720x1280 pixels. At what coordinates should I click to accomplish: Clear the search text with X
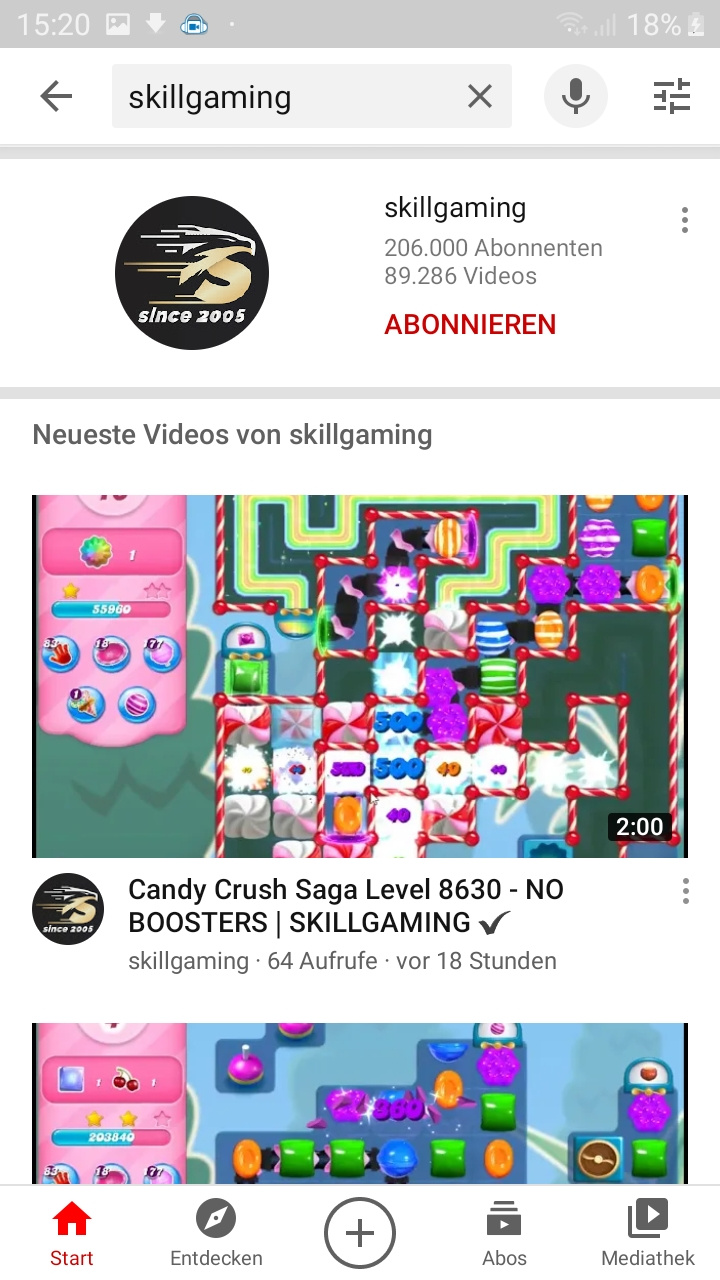(x=480, y=97)
